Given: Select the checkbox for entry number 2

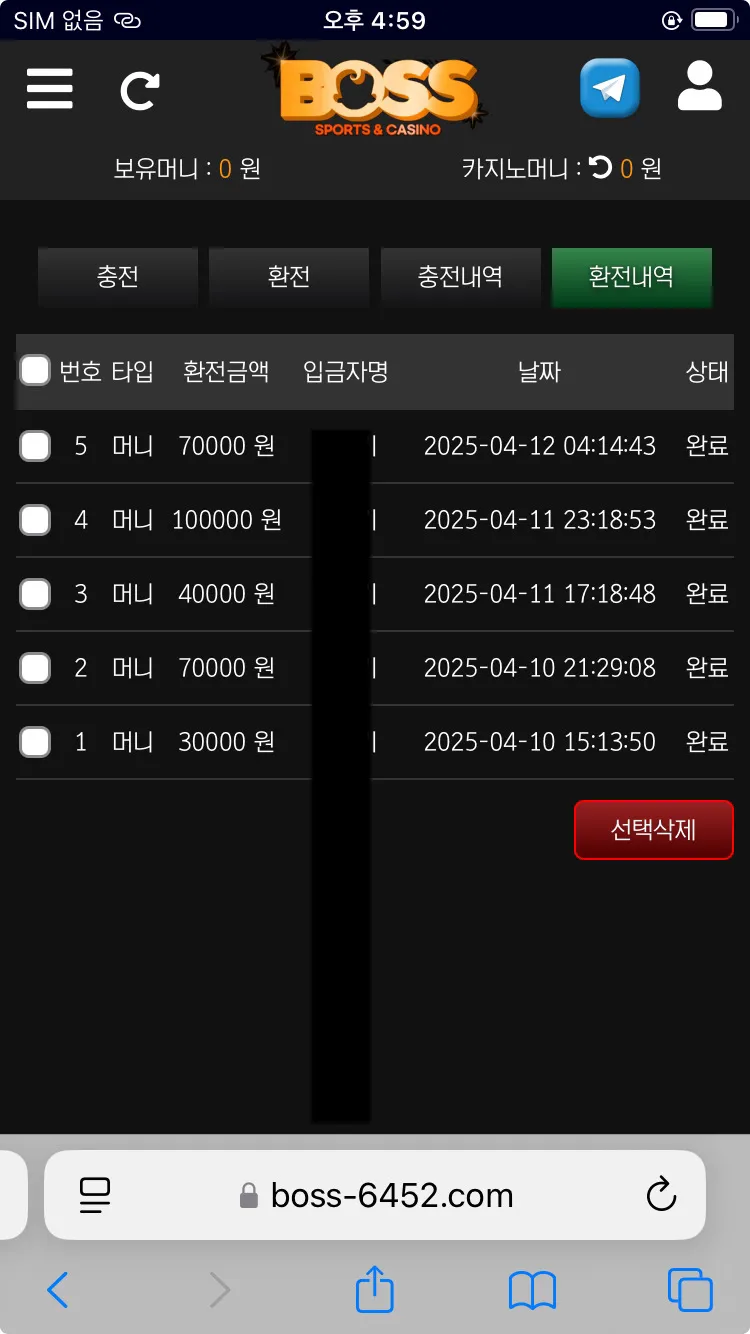Looking at the screenshot, I should coord(35,668).
